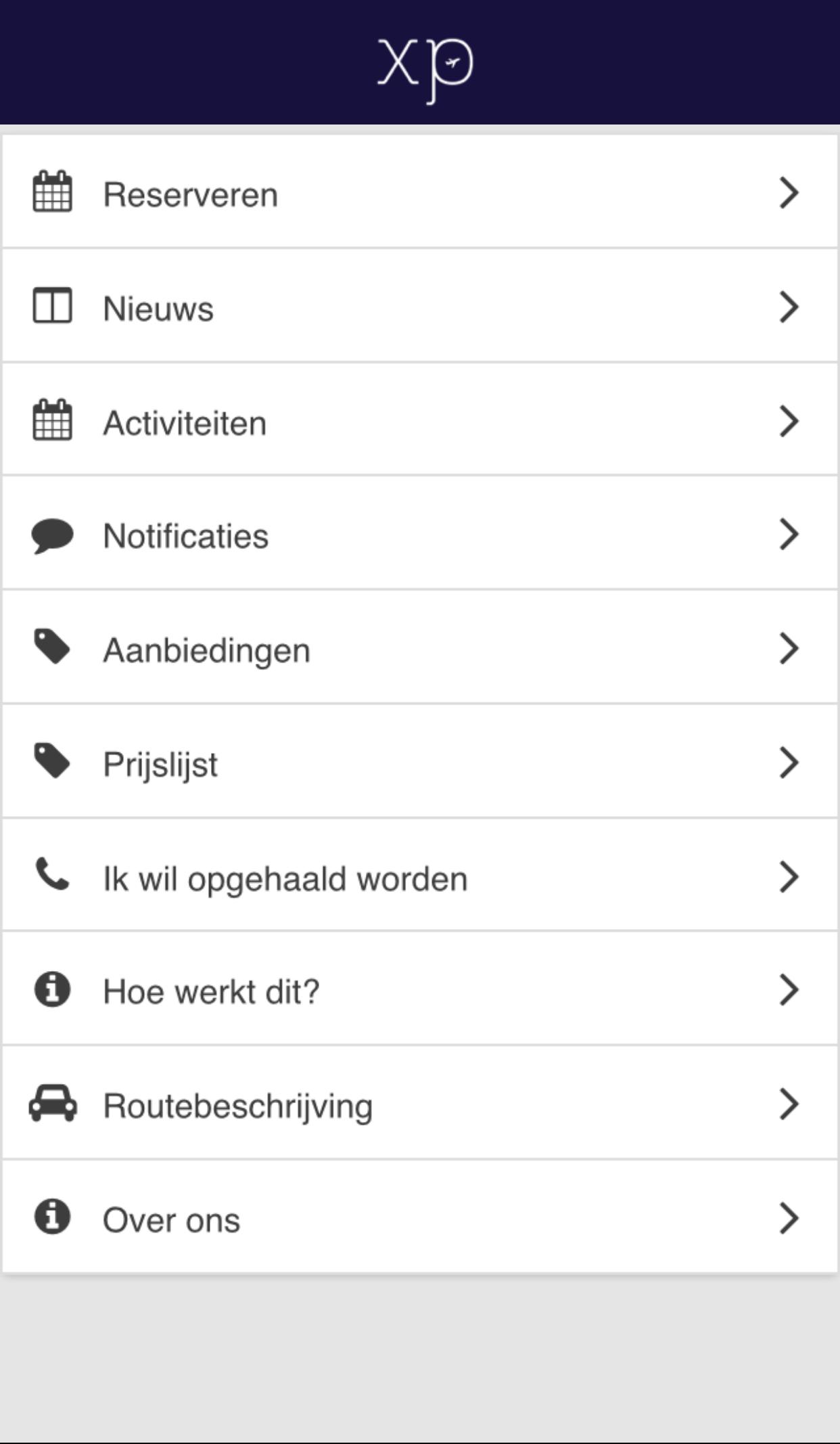Show the Prijslijst

pyautogui.click(x=419, y=764)
